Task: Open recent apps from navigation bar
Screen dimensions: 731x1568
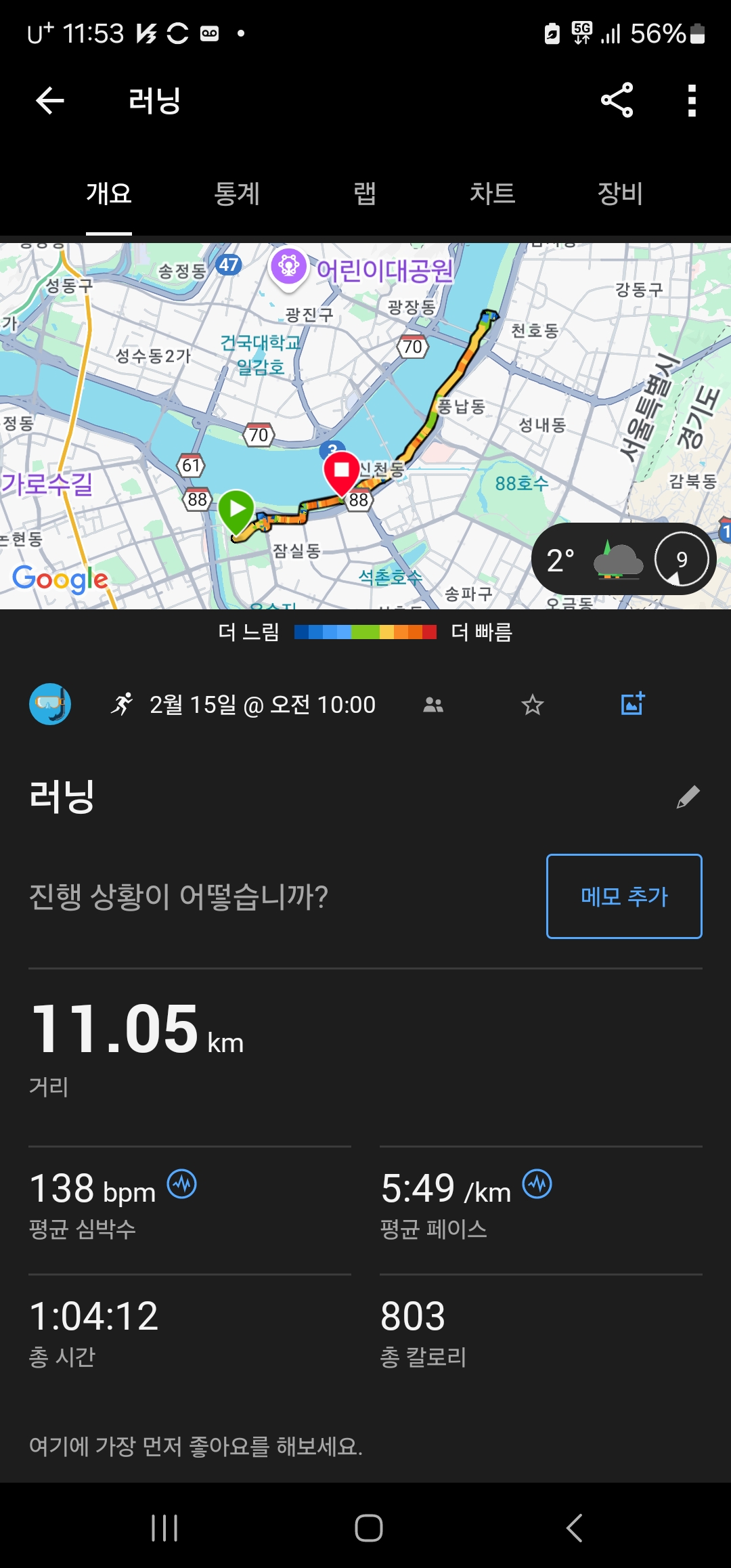Action: tap(164, 1527)
